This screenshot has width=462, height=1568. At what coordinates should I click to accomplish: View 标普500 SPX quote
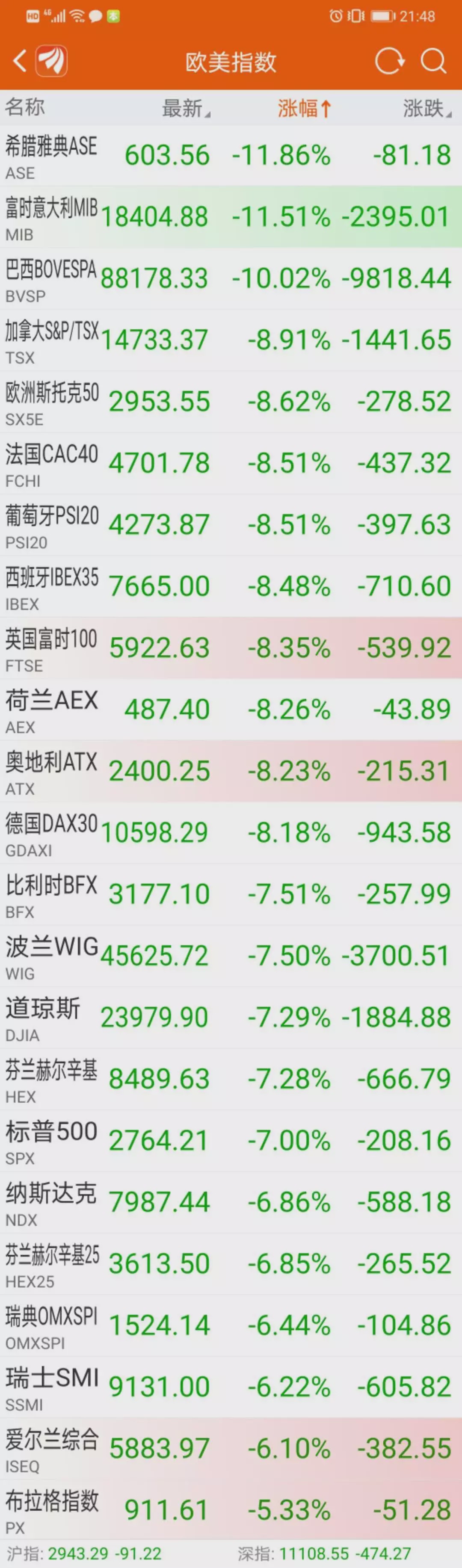pyautogui.click(x=231, y=1141)
